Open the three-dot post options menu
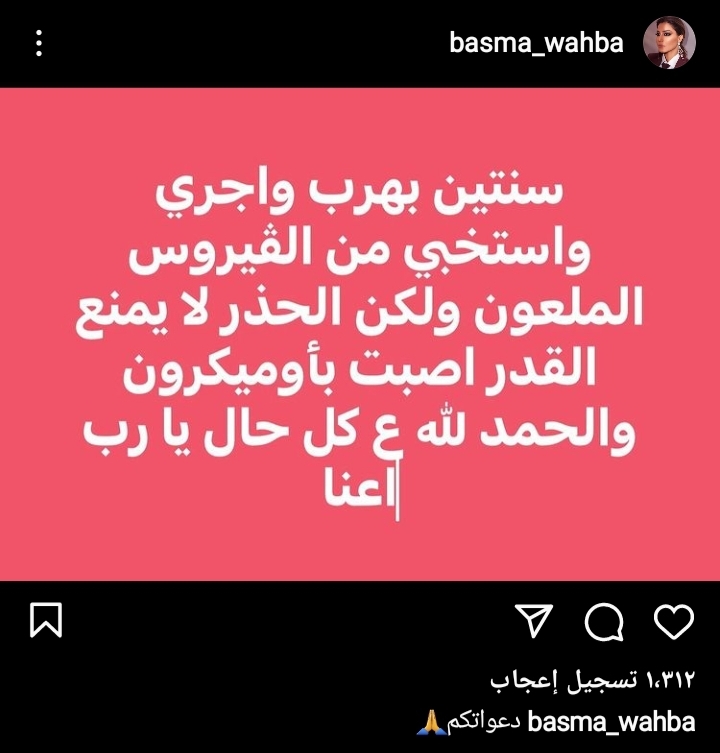 tap(39, 44)
